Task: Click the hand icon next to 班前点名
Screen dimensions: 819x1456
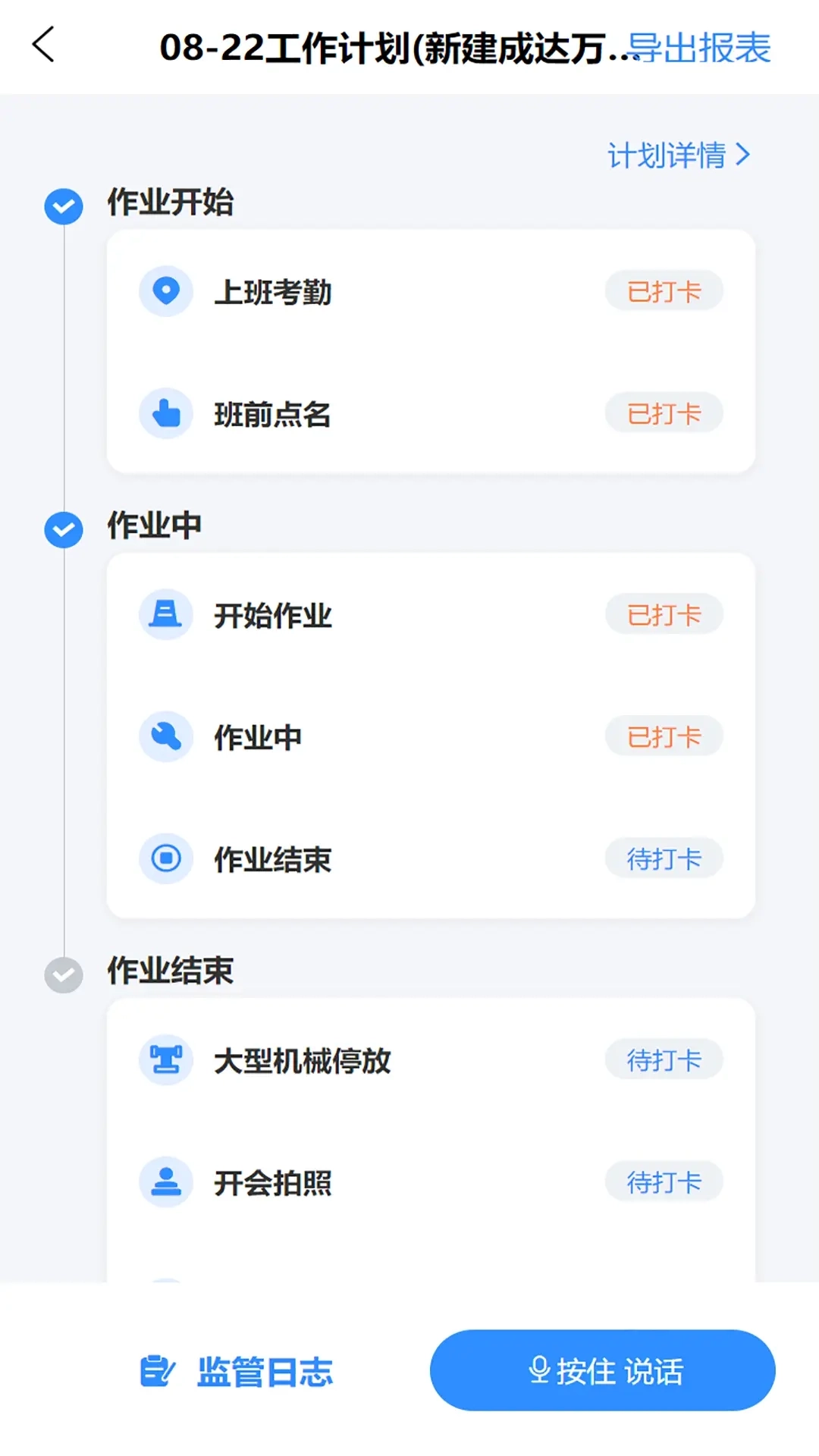Action: pyautogui.click(x=165, y=413)
